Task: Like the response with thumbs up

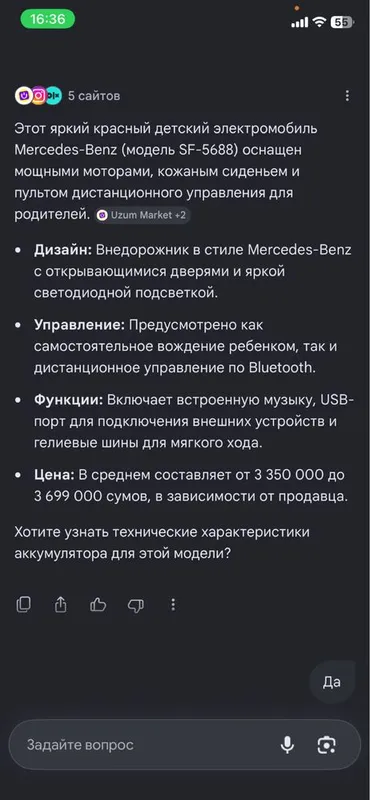Action: pyautogui.click(x=98, y=605)
